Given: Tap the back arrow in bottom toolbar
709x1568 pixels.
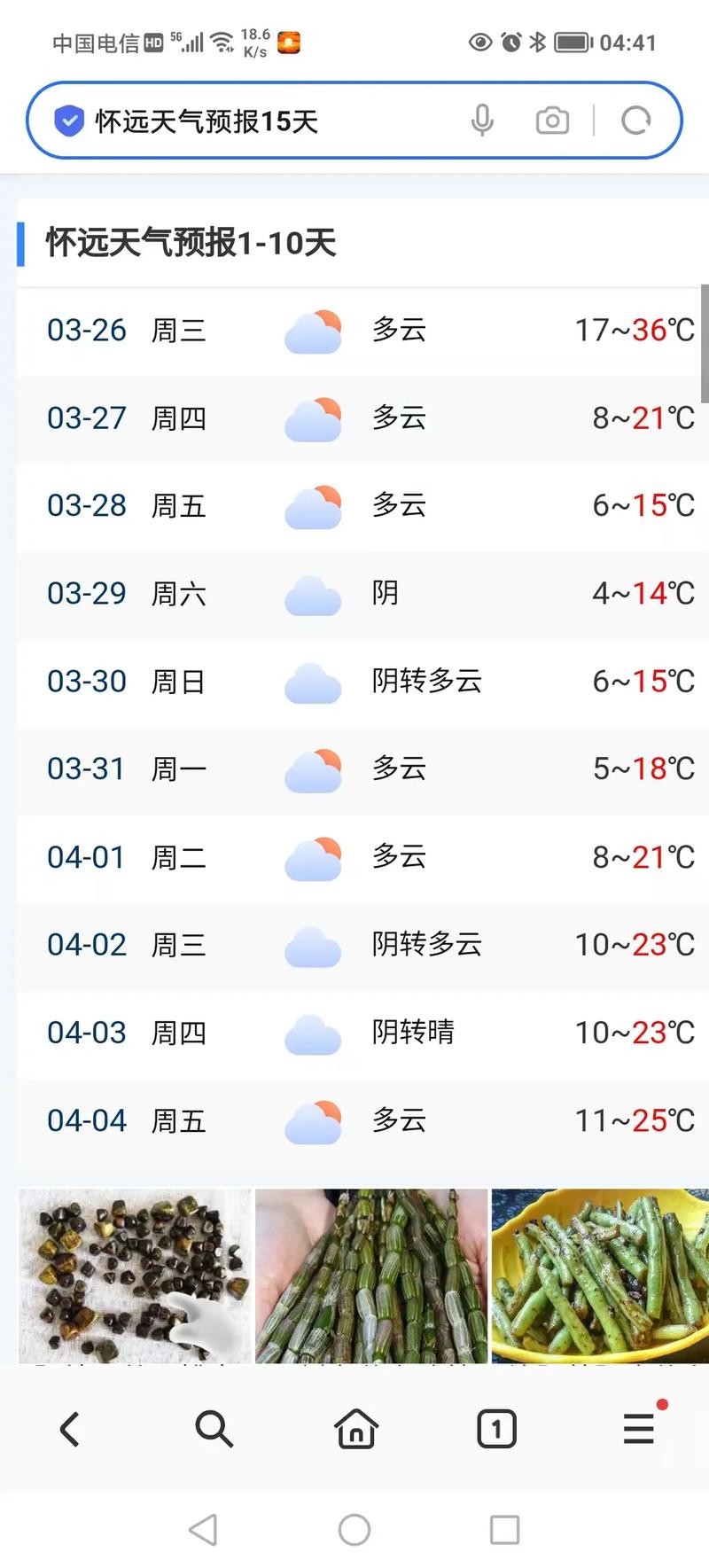Looking at the screenshot, I should [x=71, y=1427].
